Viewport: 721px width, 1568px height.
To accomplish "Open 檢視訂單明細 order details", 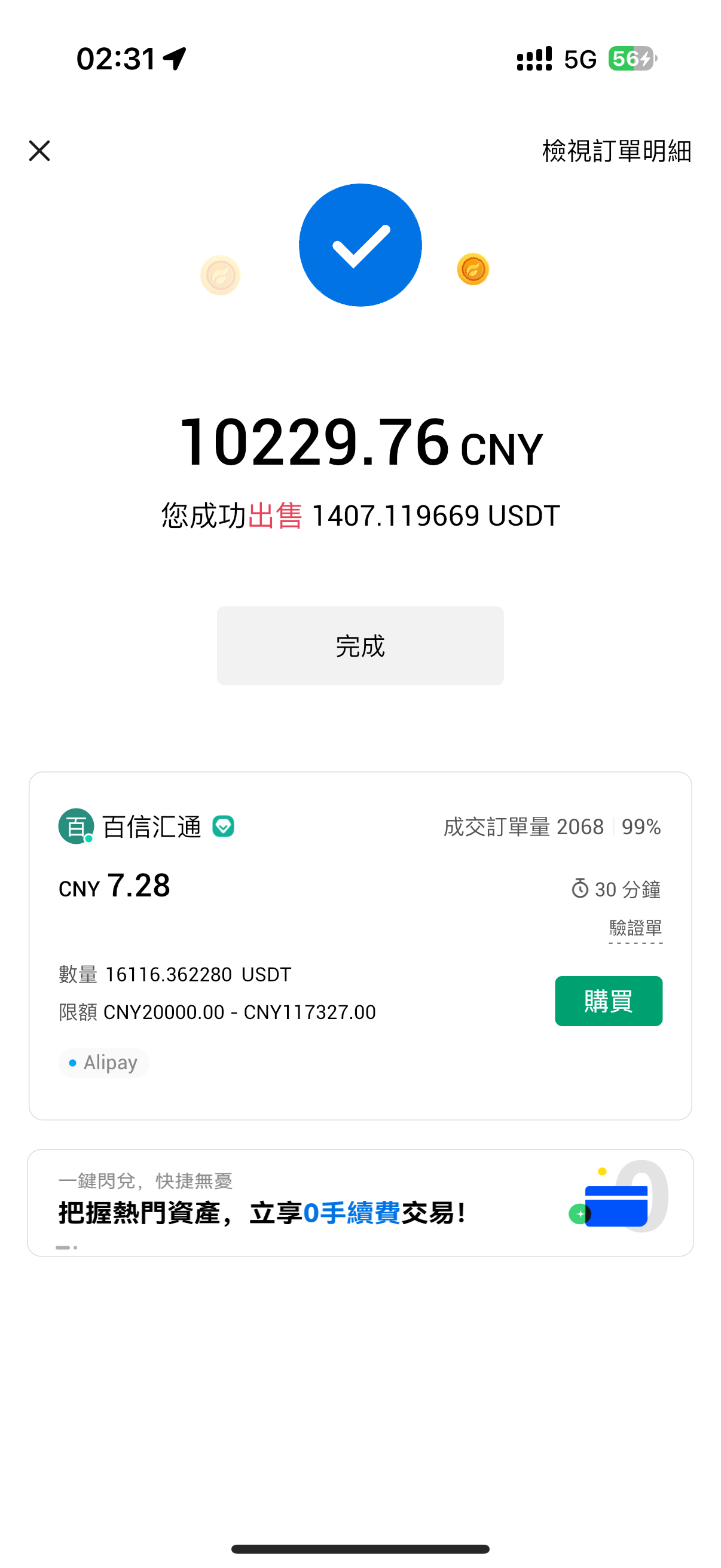I will (616, 151).
